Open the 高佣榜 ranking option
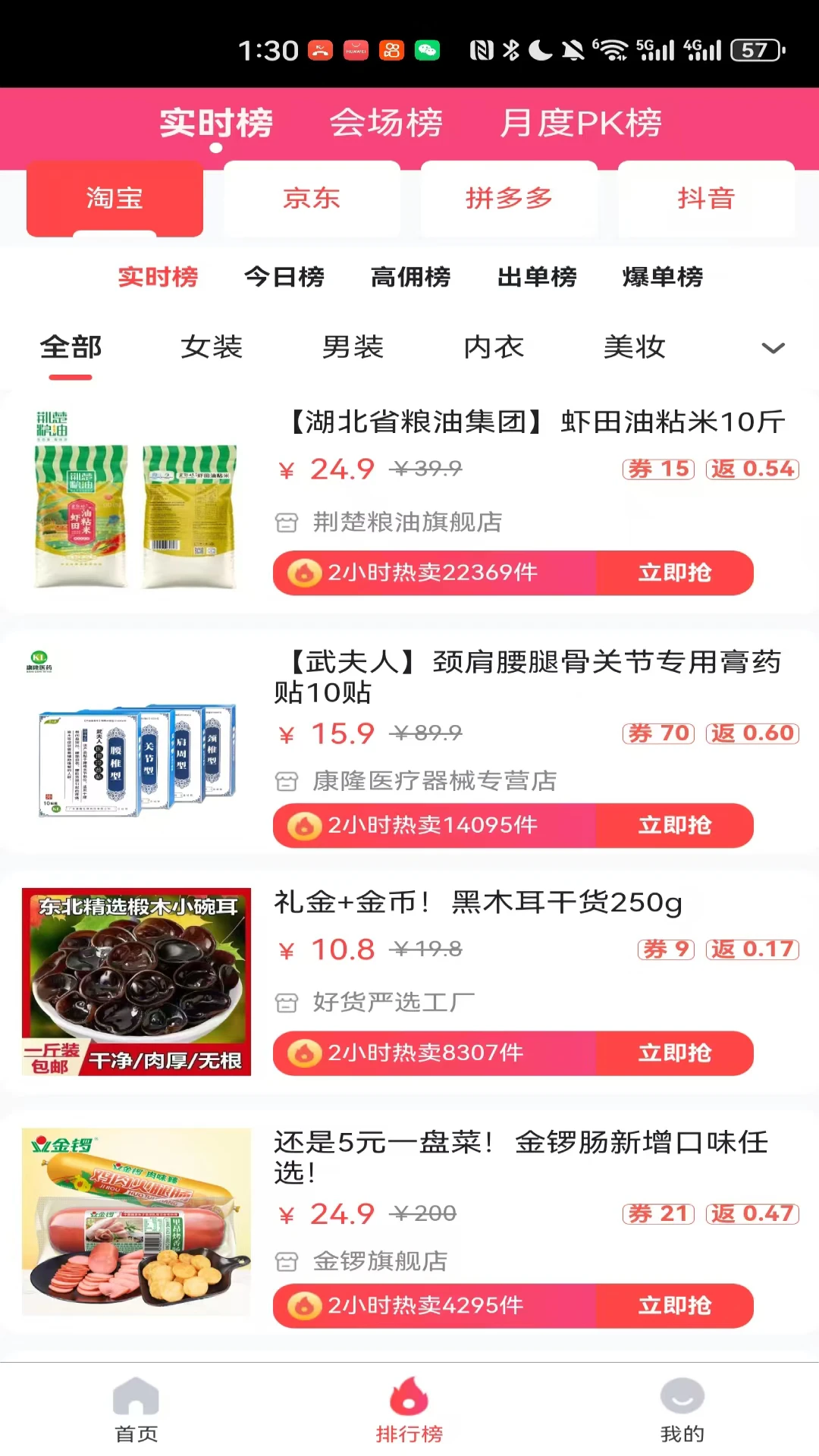This screenshot has width=819, height=1456. (x=411, y=278)
